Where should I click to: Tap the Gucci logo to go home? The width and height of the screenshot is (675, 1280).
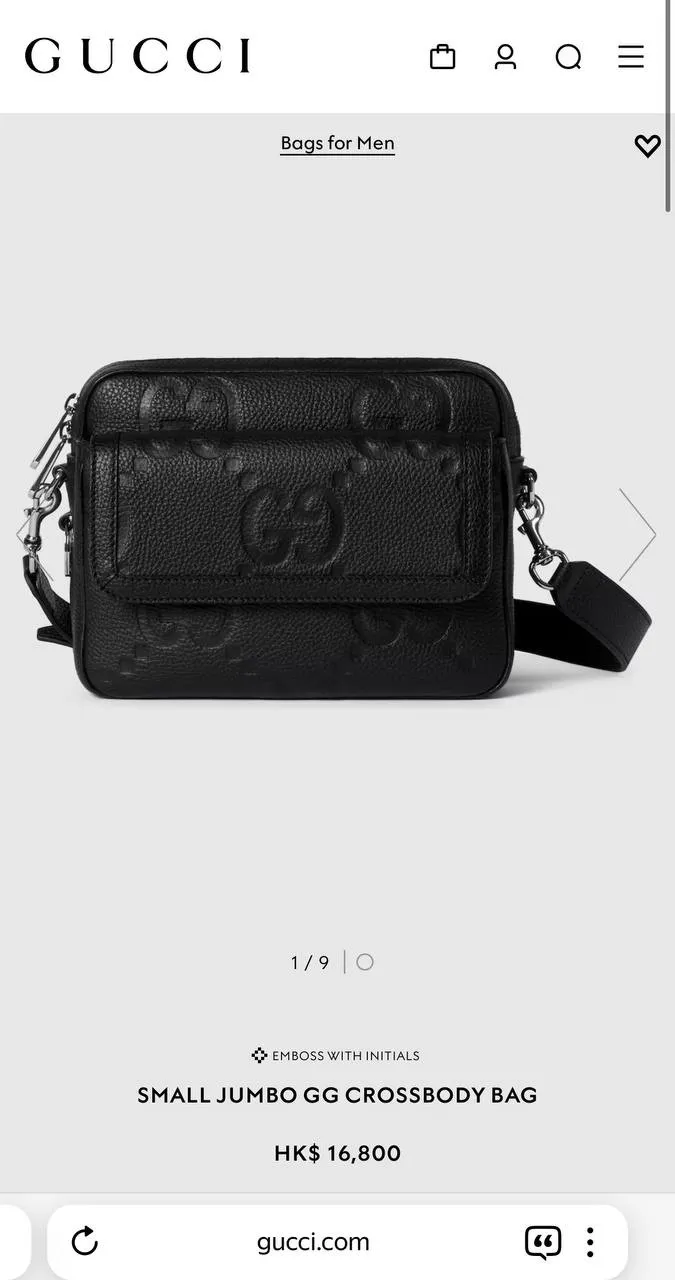click(138, 56)
